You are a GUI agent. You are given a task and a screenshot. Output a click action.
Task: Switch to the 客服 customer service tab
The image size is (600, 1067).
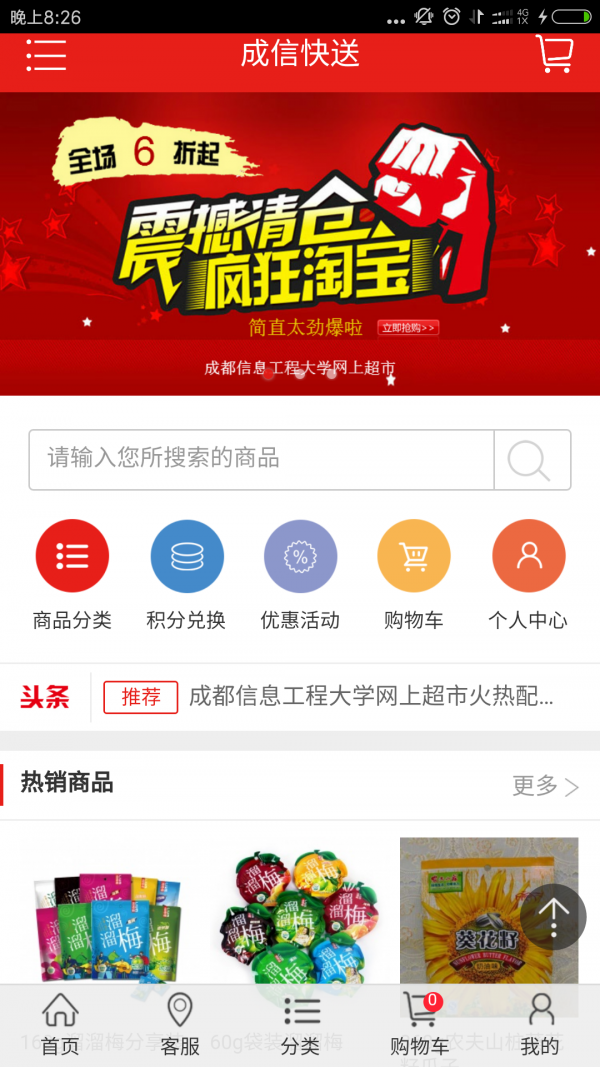pos(180,1025)
